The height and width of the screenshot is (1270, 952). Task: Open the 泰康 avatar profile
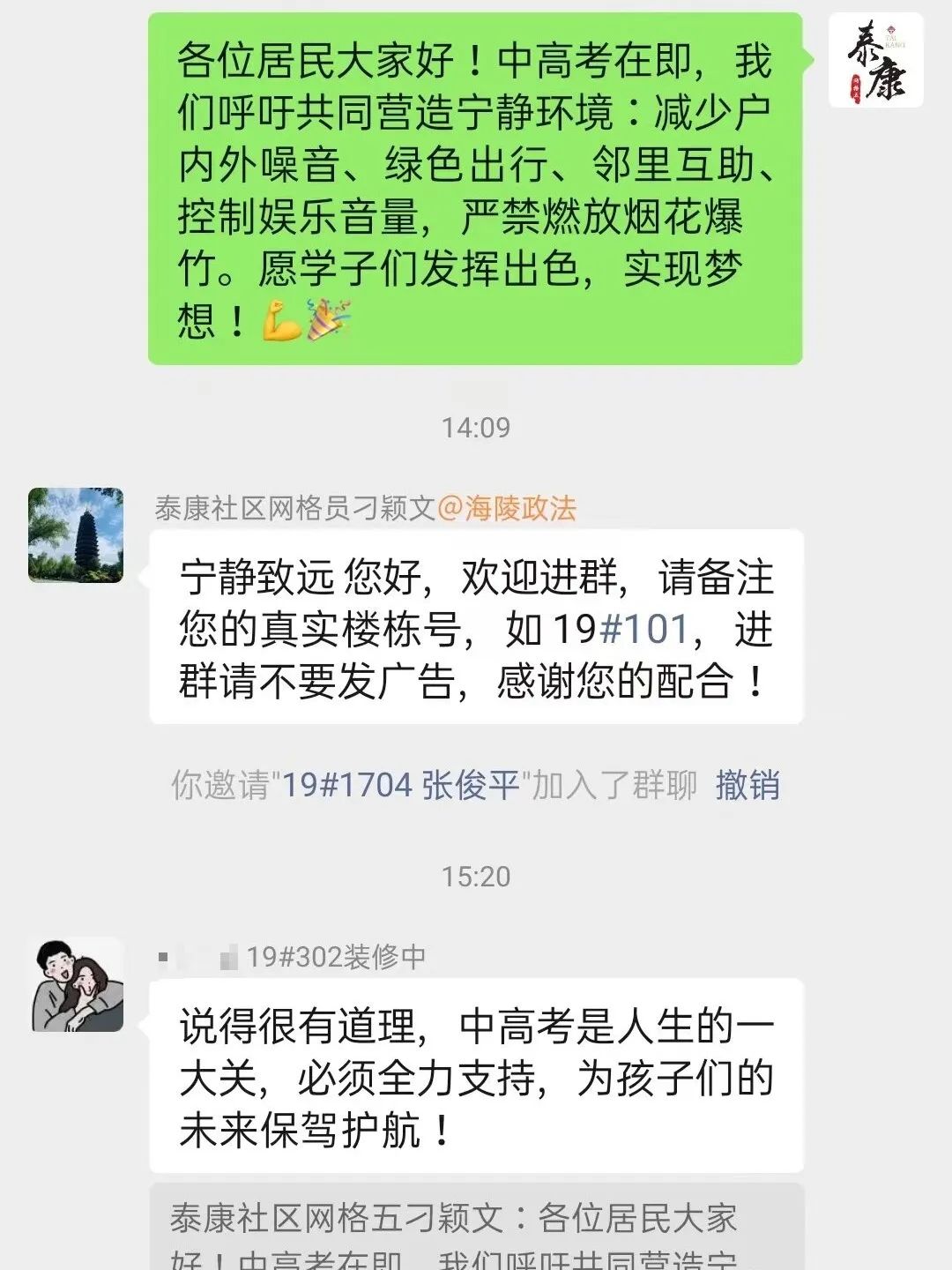pyautogui.click(x=875, y=61)
